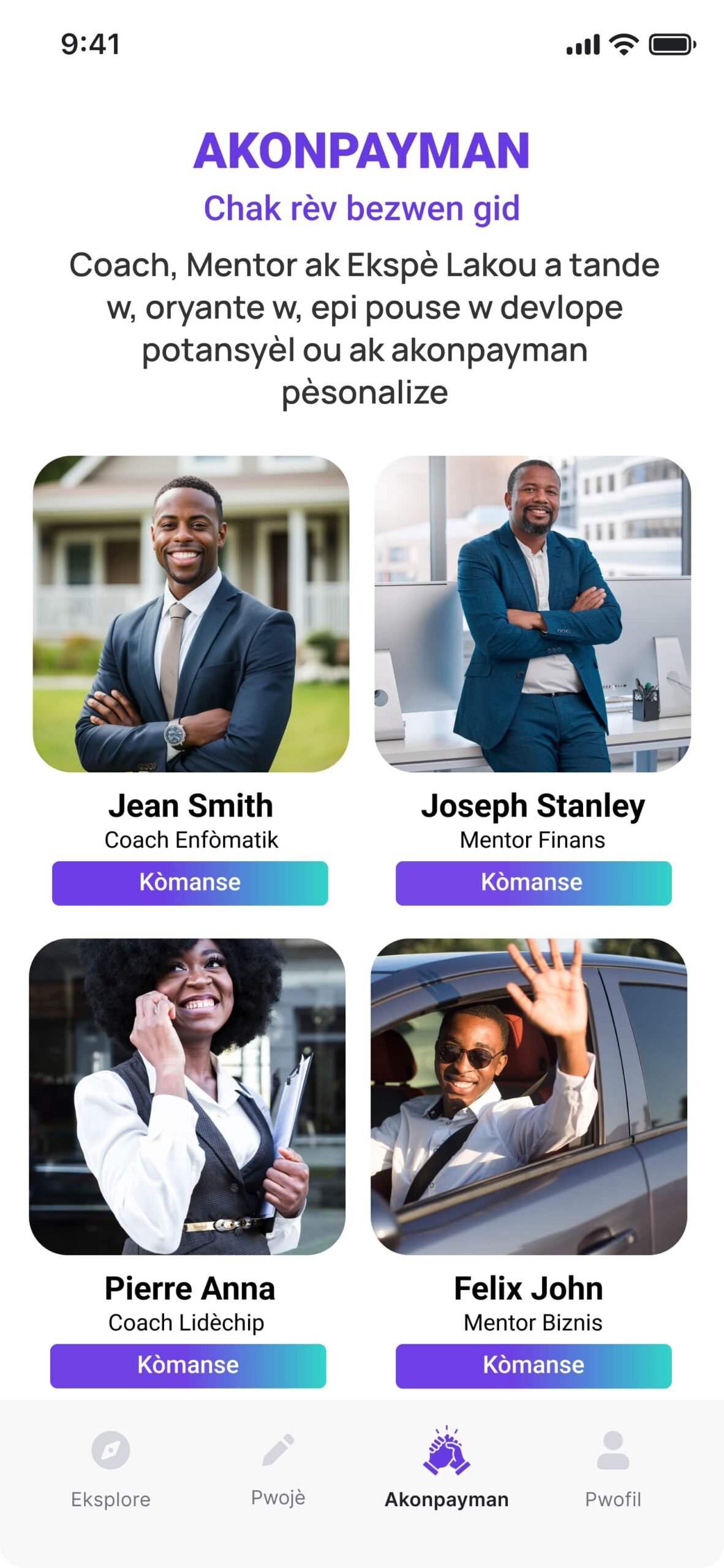The height and width of the screenshot is (1568, 724).
Task: Start with mentor Joseph Stanley
Action: point(533,883)
